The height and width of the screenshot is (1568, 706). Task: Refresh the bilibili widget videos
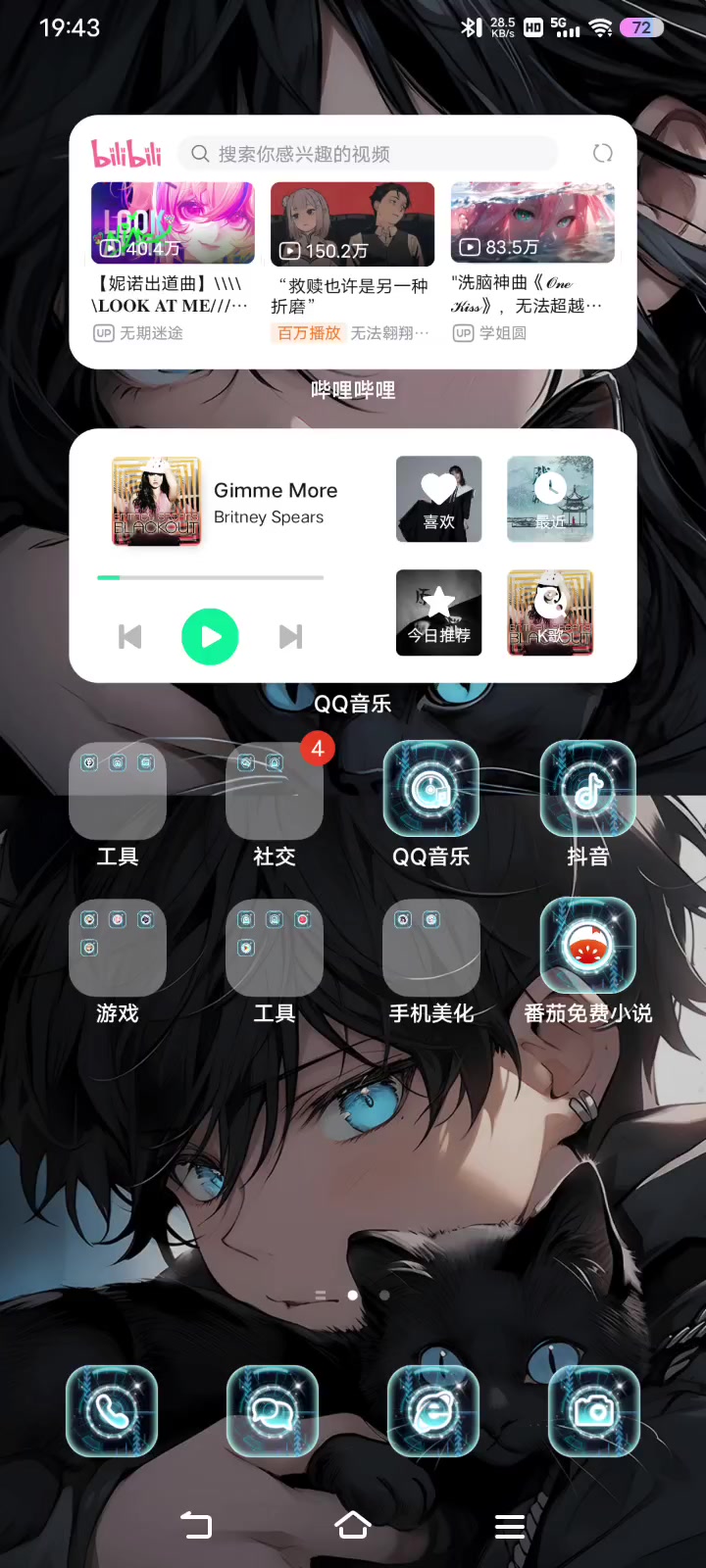point(603,153)
